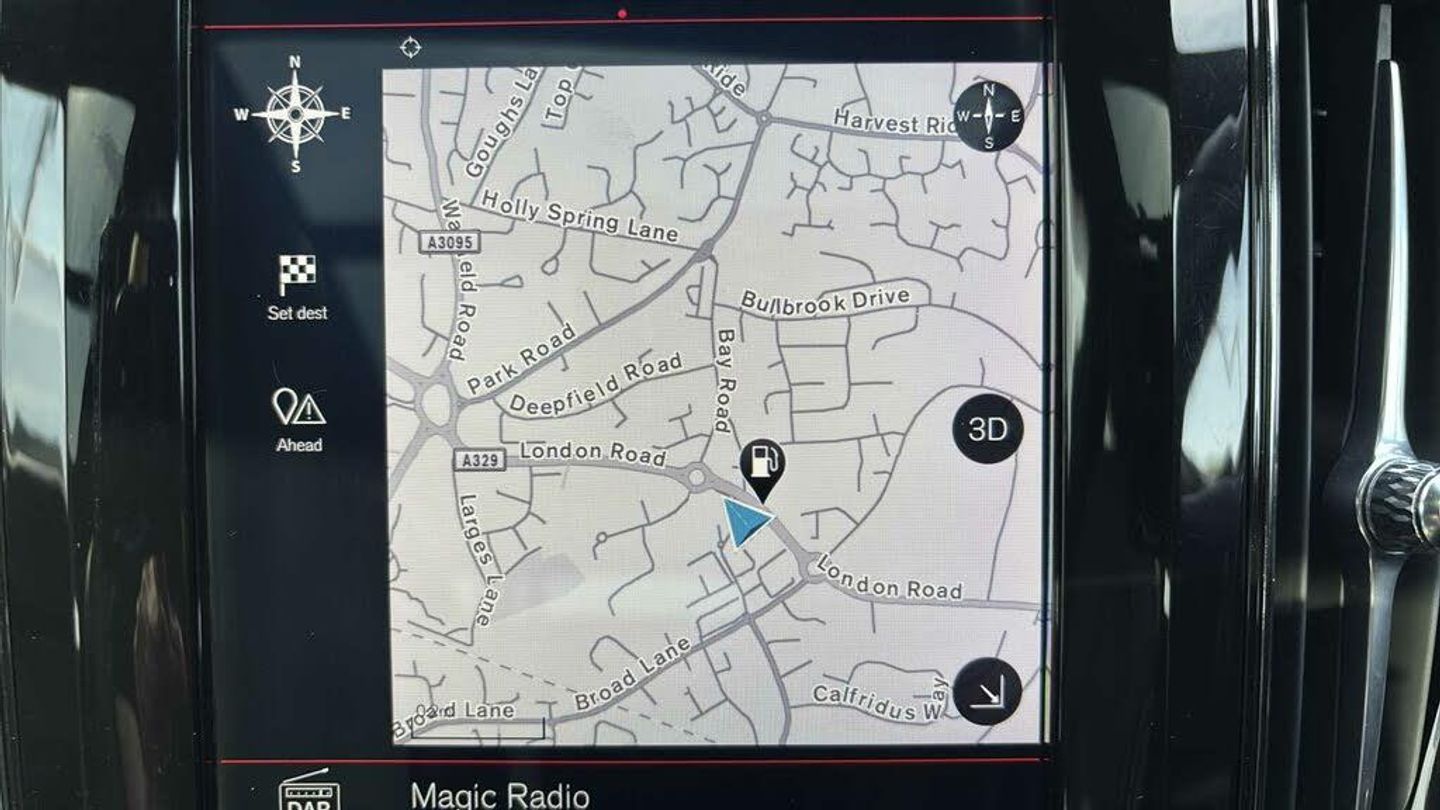1440x810 pixels.
Task: Open the Ahead hazards option
Action: coord(298,408)
